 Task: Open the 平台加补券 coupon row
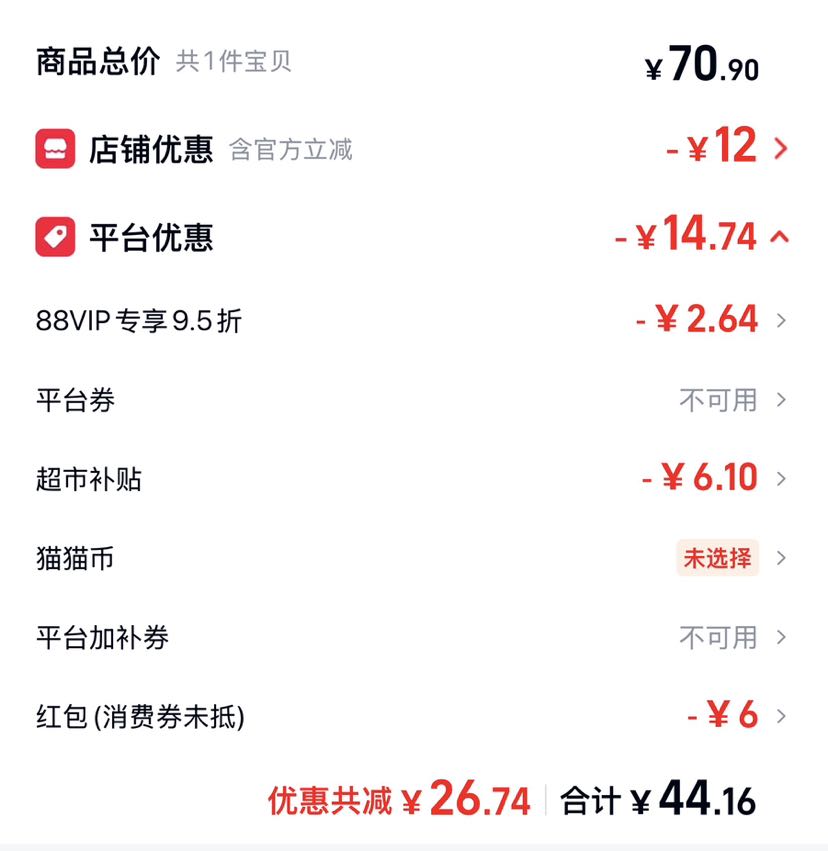pyautogui.click(x=414, y=637)
